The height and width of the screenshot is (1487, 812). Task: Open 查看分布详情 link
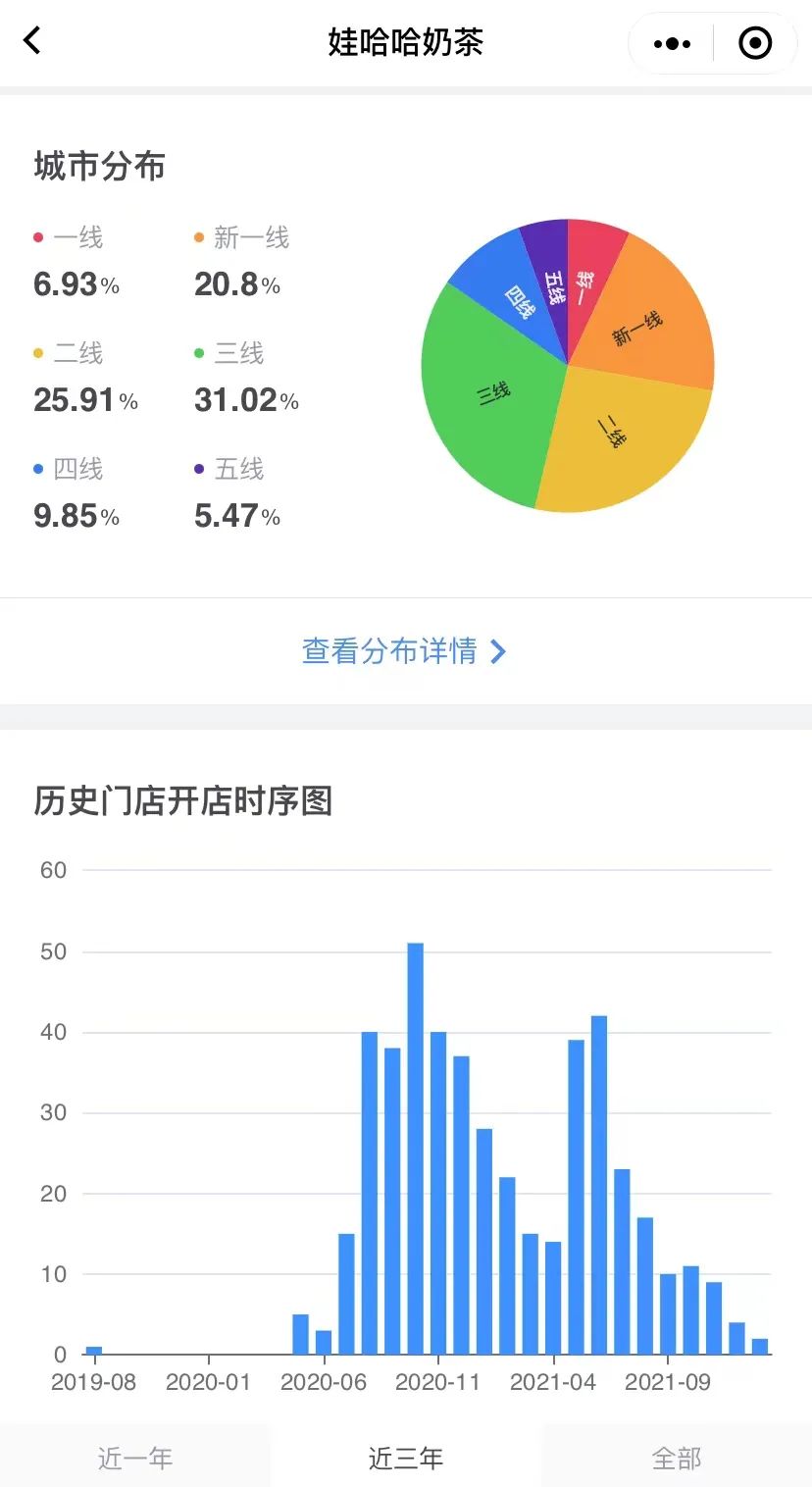[404, 651]
